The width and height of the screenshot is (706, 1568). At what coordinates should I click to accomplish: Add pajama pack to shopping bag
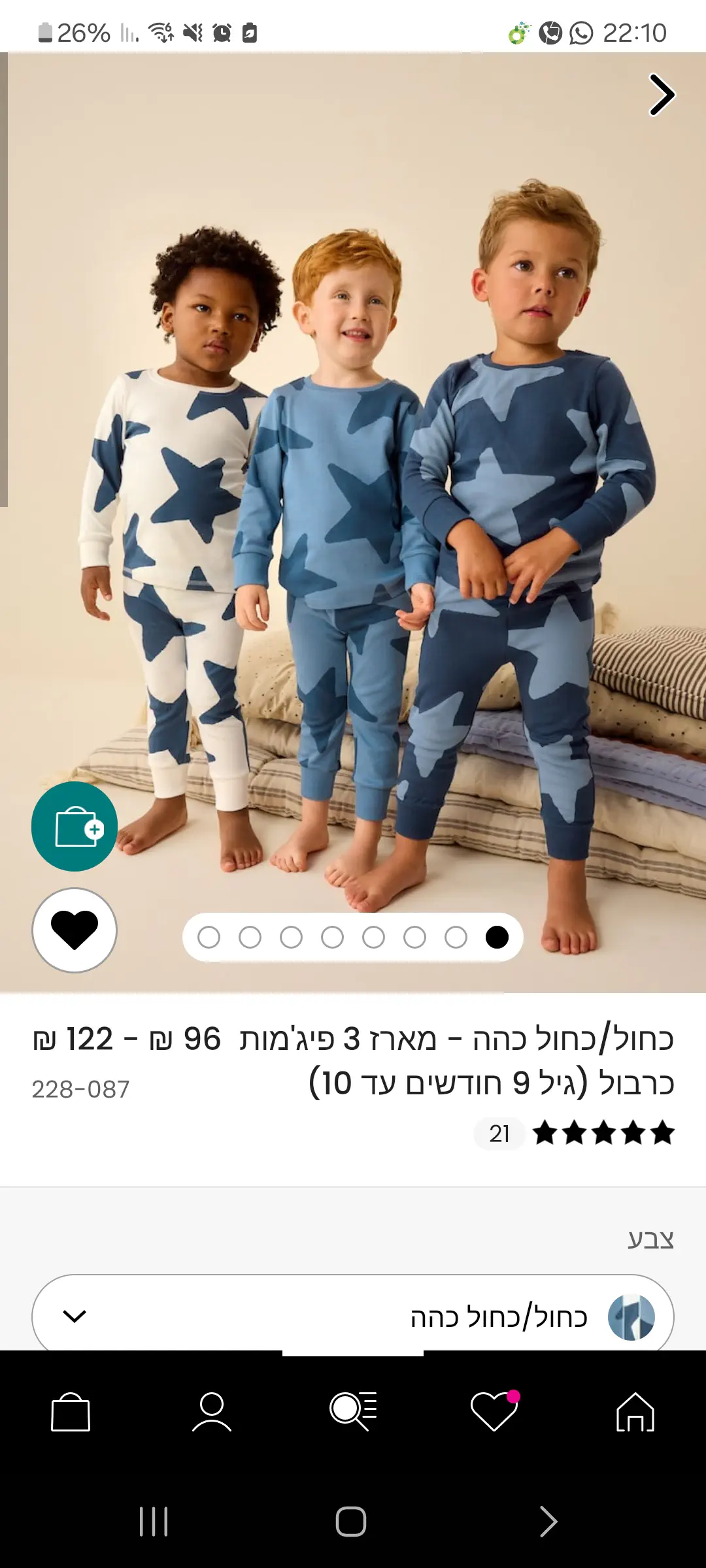[75, 826]
